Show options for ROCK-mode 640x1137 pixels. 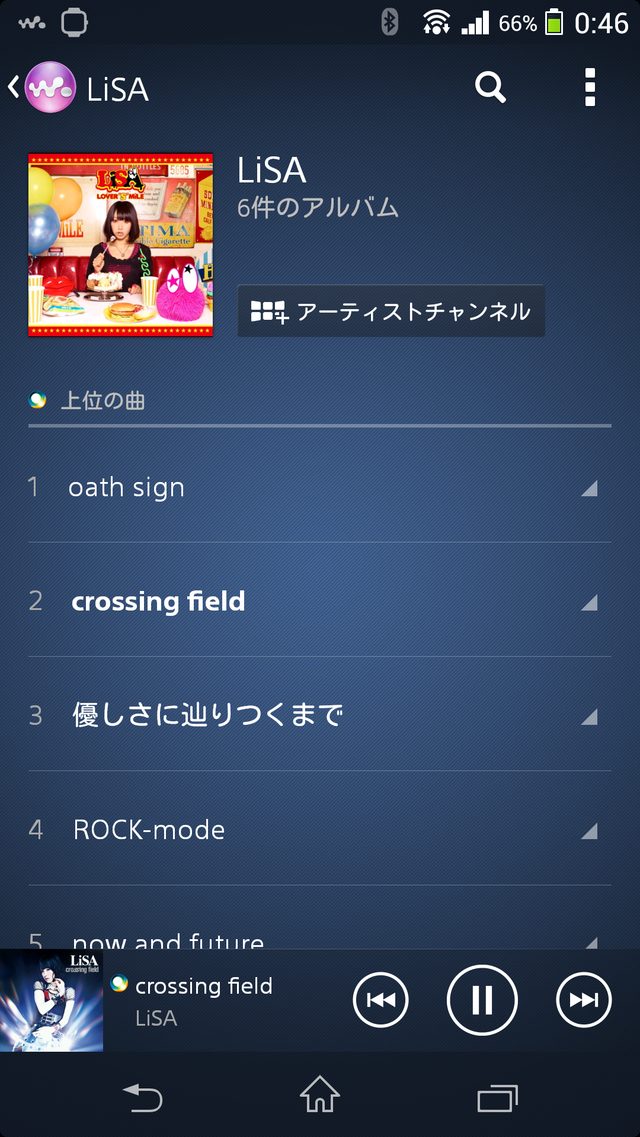[589, 831]
